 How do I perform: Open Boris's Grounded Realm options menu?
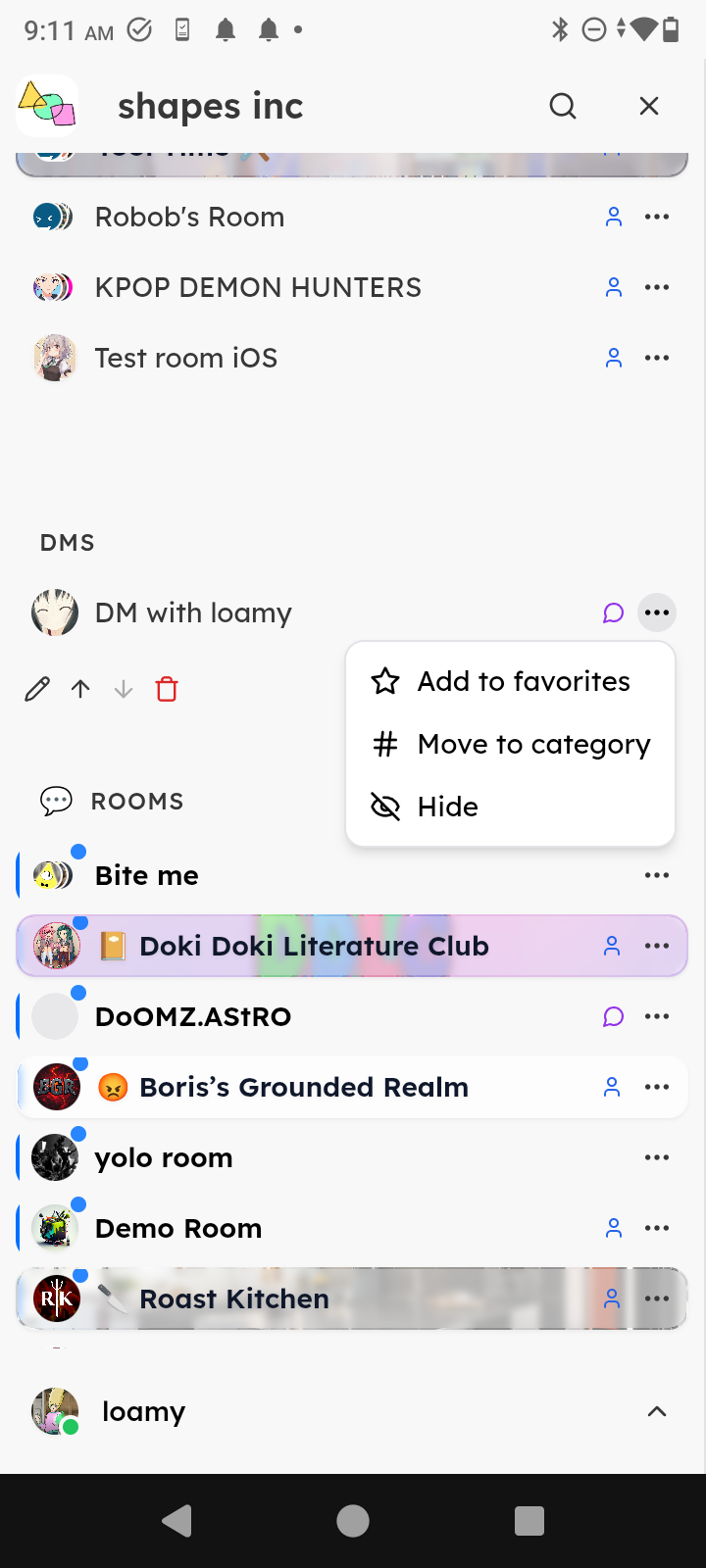pos(657,1087)
